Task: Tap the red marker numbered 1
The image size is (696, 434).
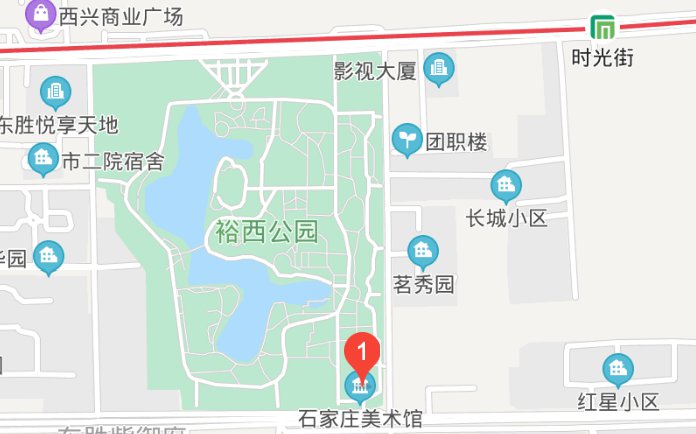Action: click(x=362, y=352)
